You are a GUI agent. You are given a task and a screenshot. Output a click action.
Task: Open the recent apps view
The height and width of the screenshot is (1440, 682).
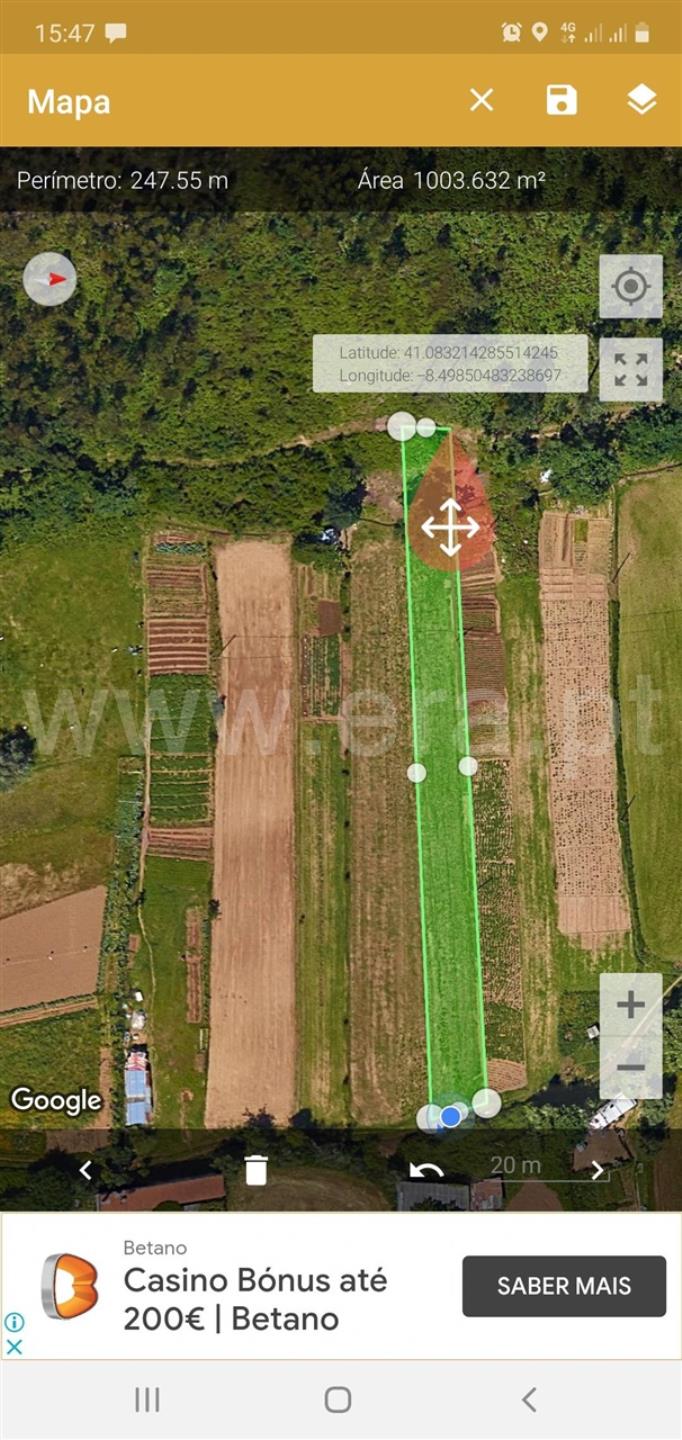coord(147,1400)
